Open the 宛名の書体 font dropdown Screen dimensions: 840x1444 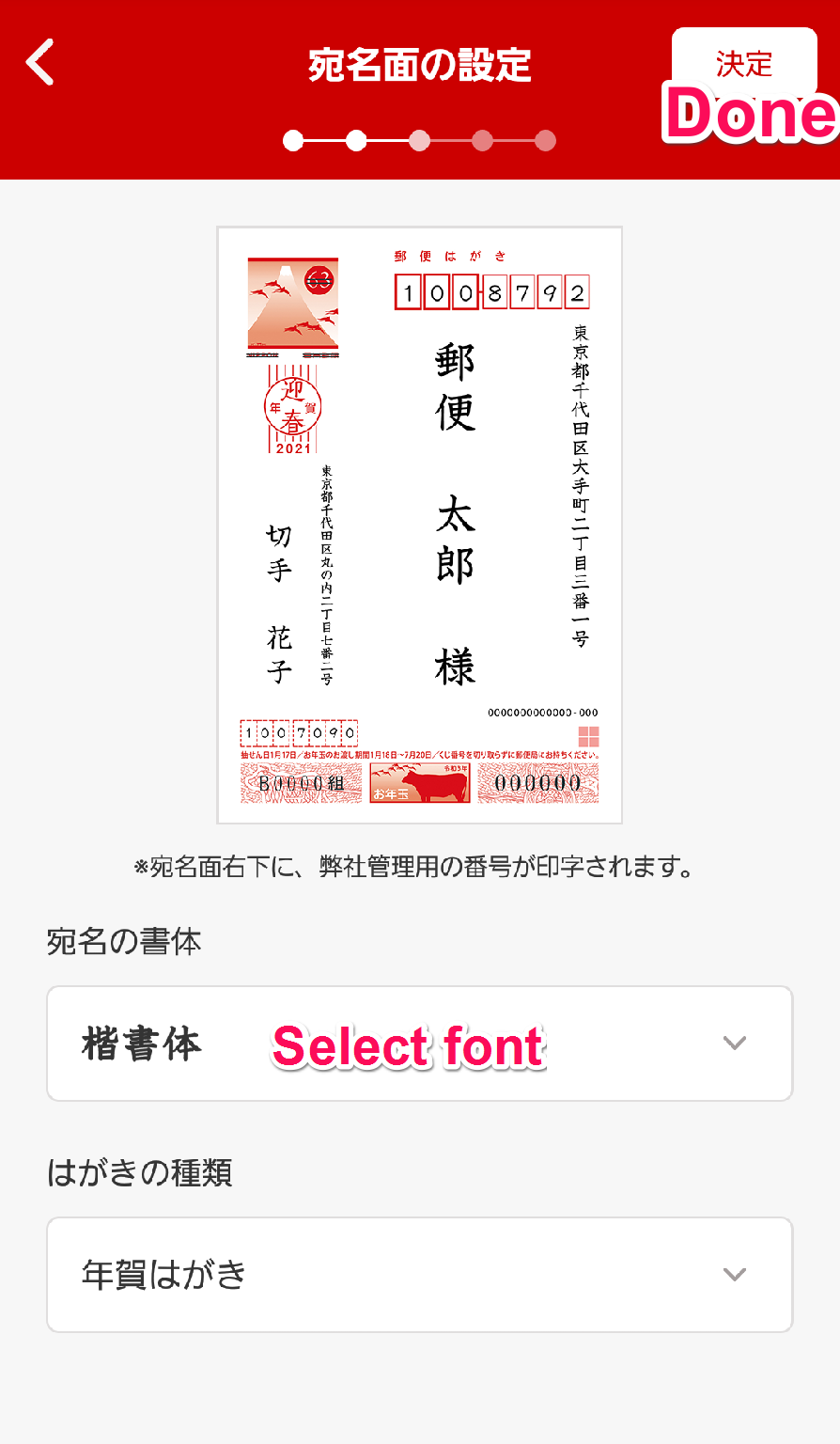pyautogui.click(x=420, y=1044)
